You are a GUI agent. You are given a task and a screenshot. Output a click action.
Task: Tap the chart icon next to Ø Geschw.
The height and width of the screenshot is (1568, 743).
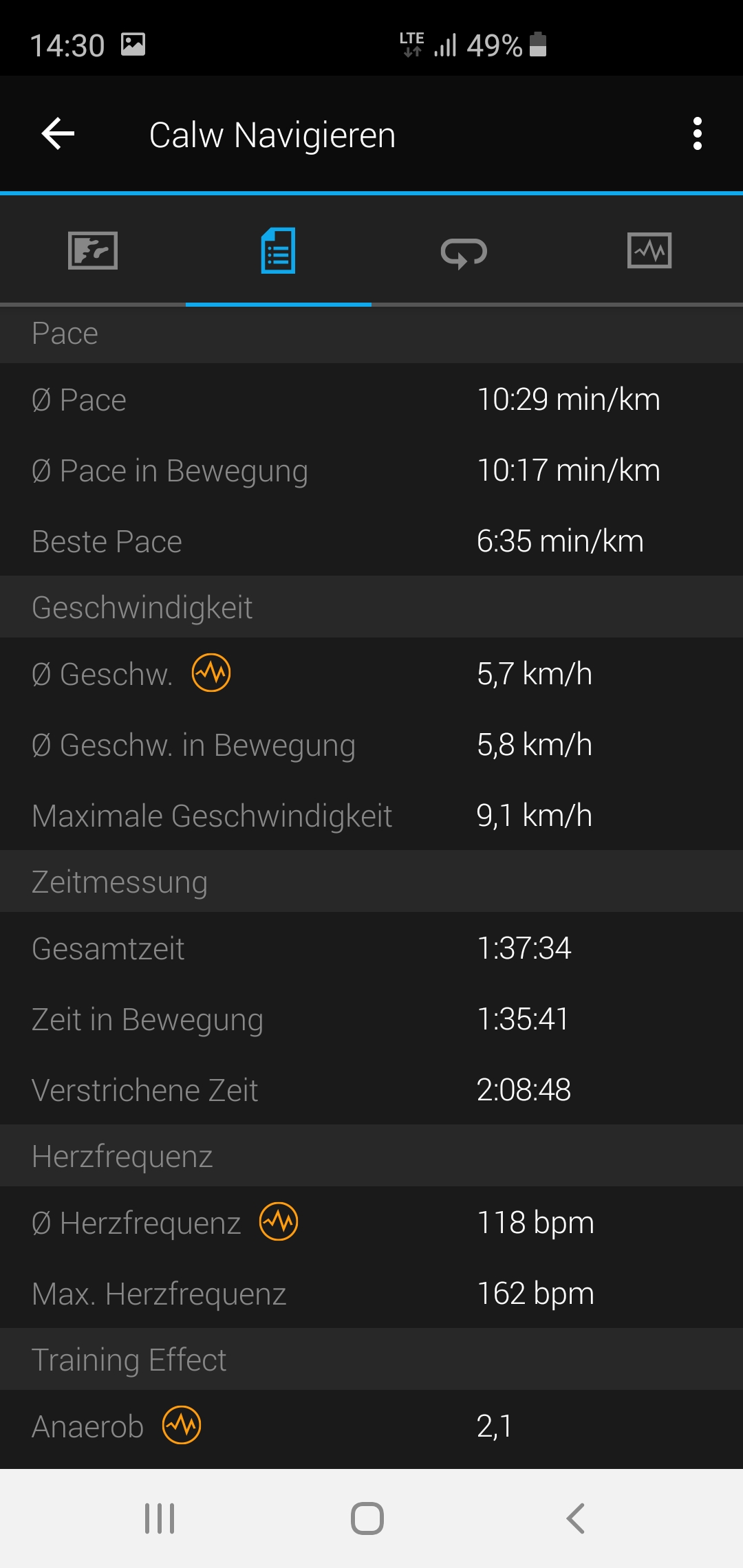(x=211, y=673)
